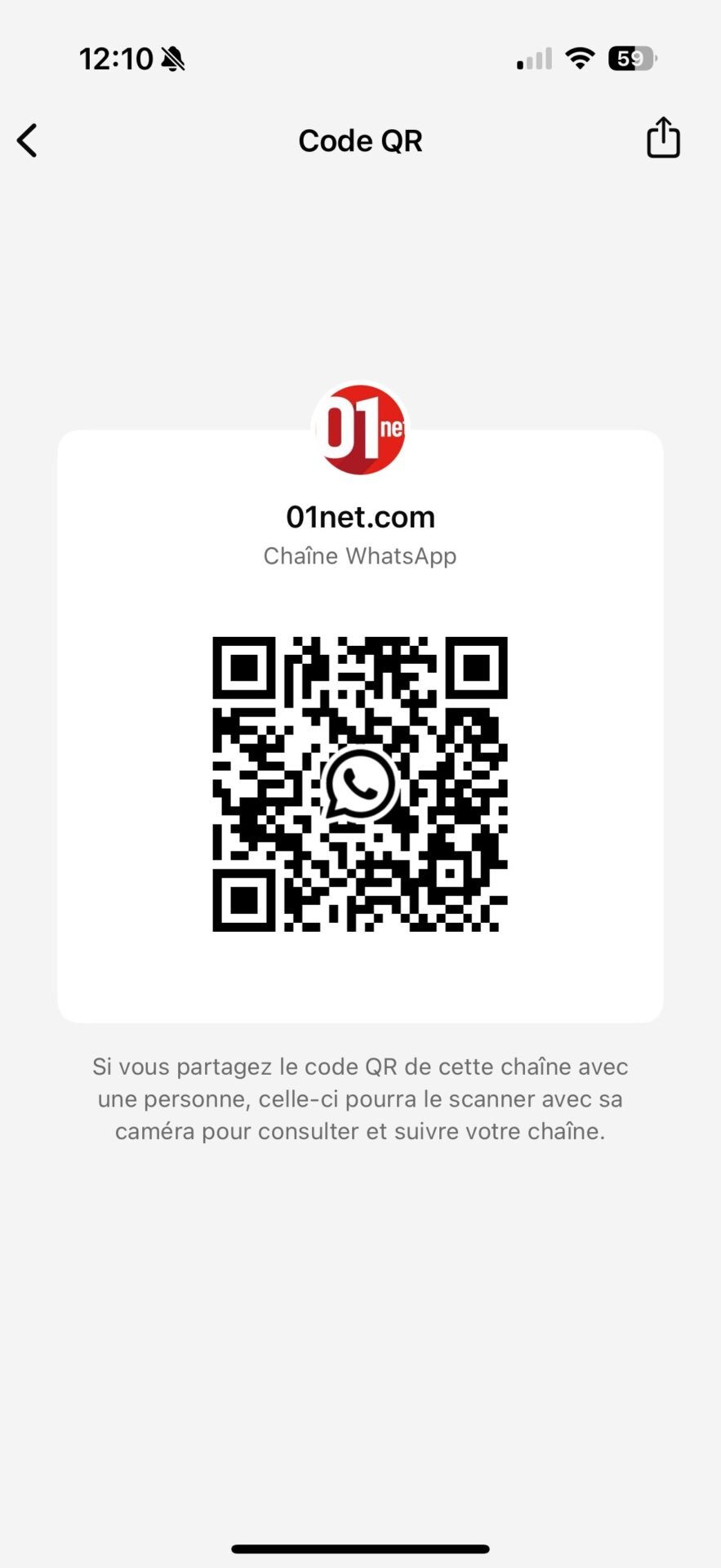Viewport: 721px width, 1568px height.
Task: Share the 01net.com channel QR code
Action: [x=662, y=137]
